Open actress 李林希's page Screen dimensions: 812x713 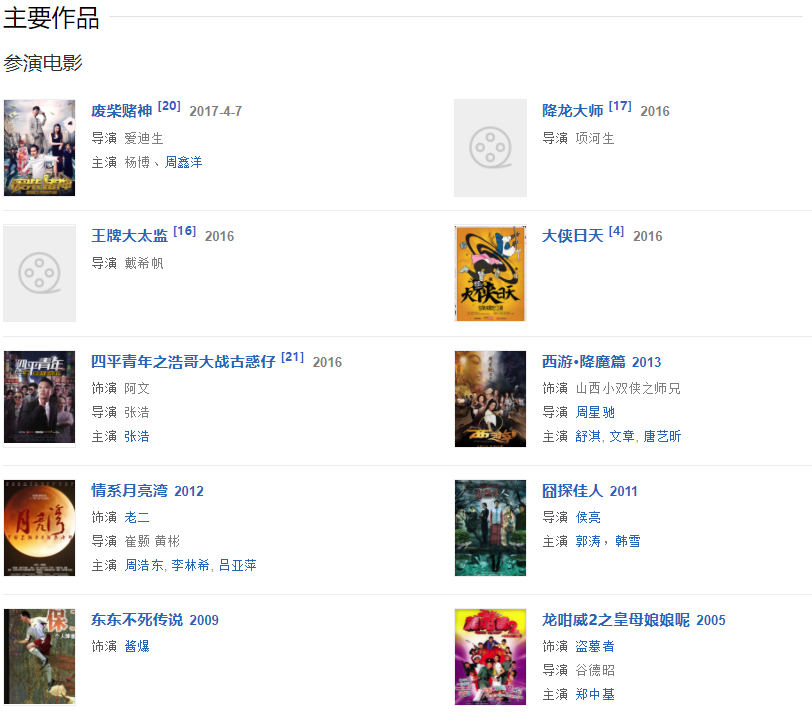(190, 565)
